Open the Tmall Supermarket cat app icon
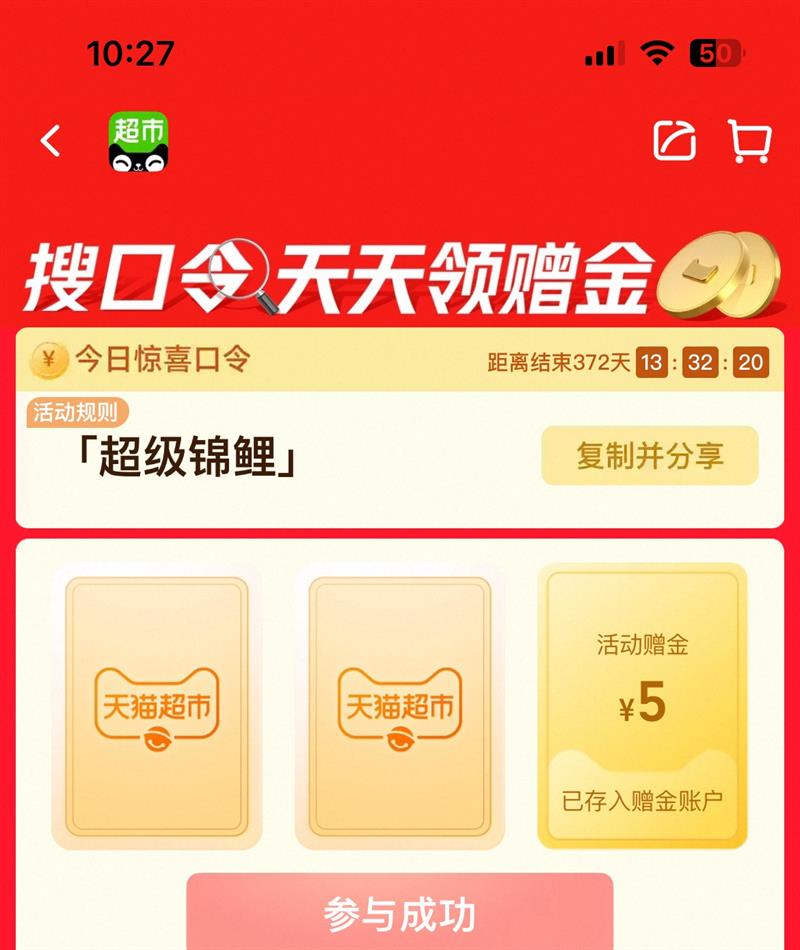 pos(140,143)
